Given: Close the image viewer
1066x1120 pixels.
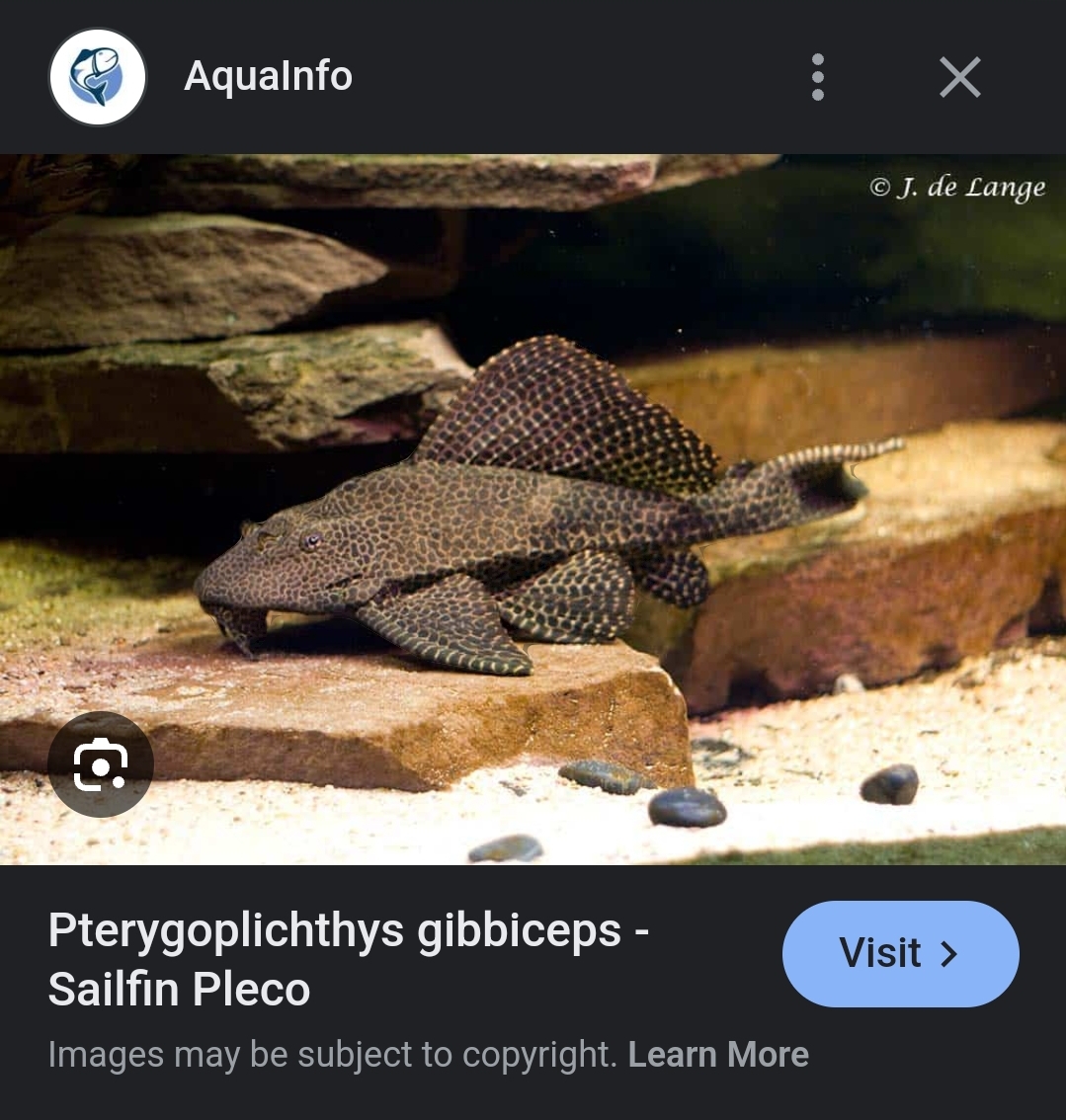Looking at the screenshot, I should tap(959, 77).
